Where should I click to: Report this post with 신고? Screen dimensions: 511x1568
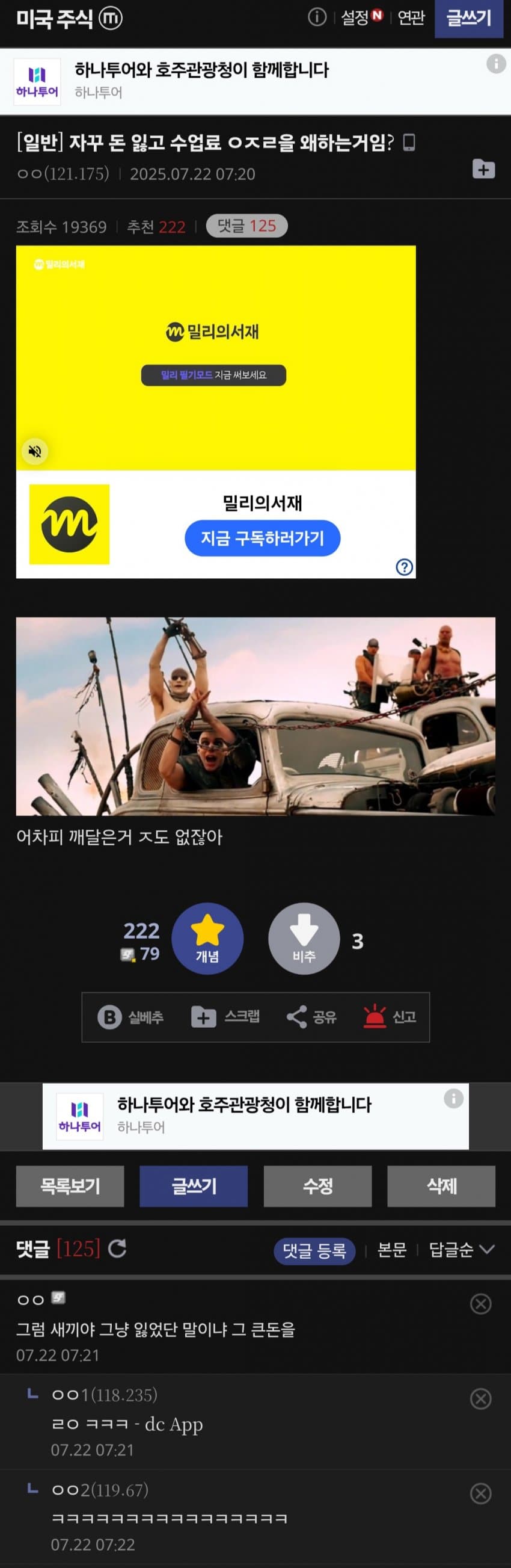tap(390, 1016)
